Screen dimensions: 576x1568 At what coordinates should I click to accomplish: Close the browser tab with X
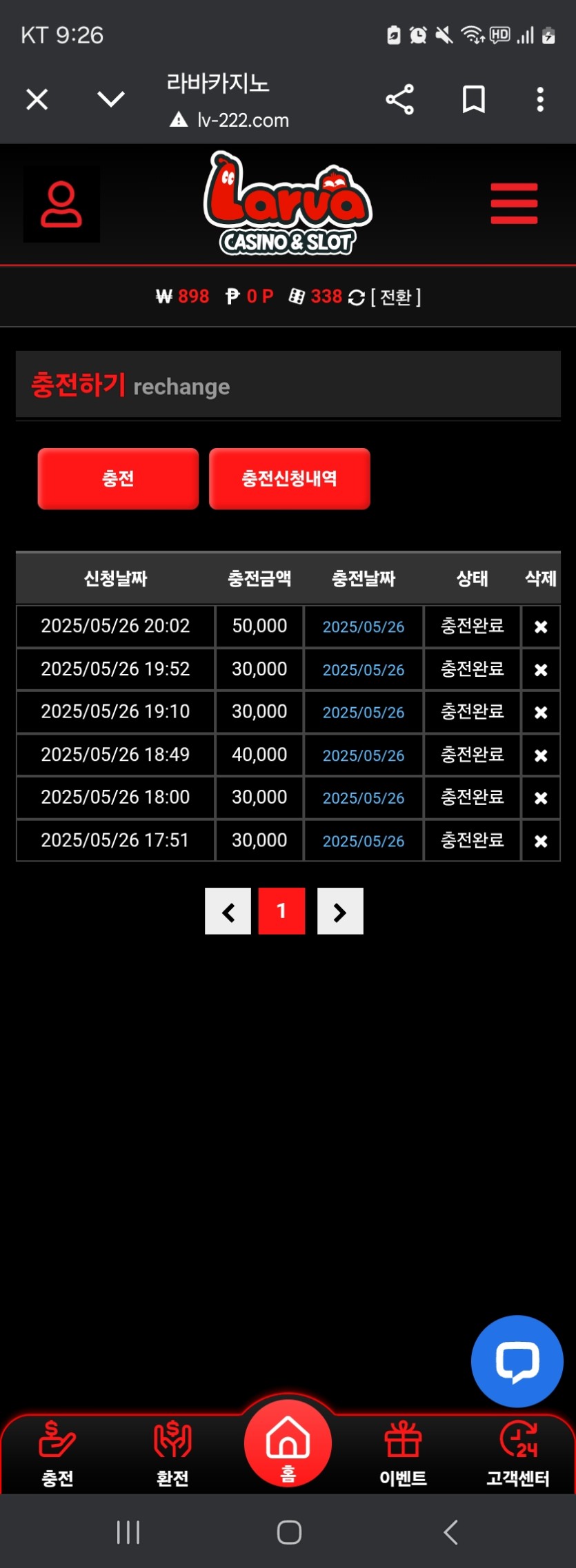(x=37, y=99)
